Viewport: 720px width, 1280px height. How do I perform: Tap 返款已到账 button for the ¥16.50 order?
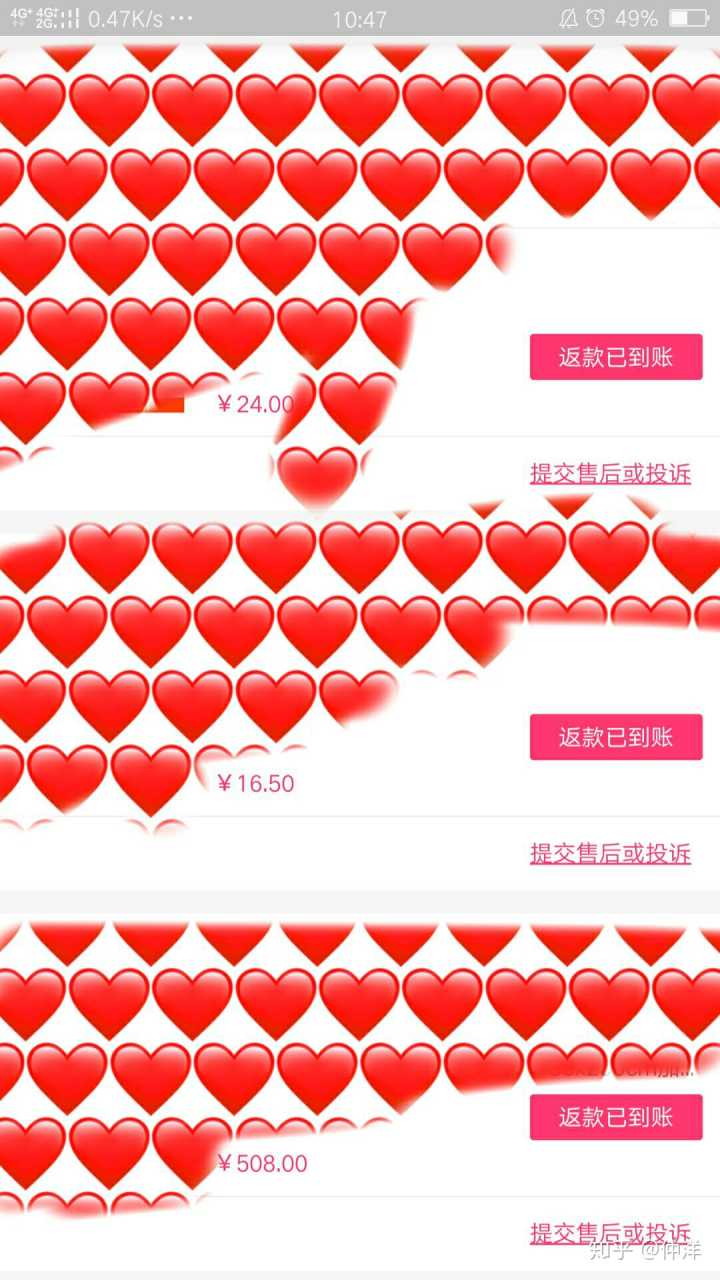(616, 737)
